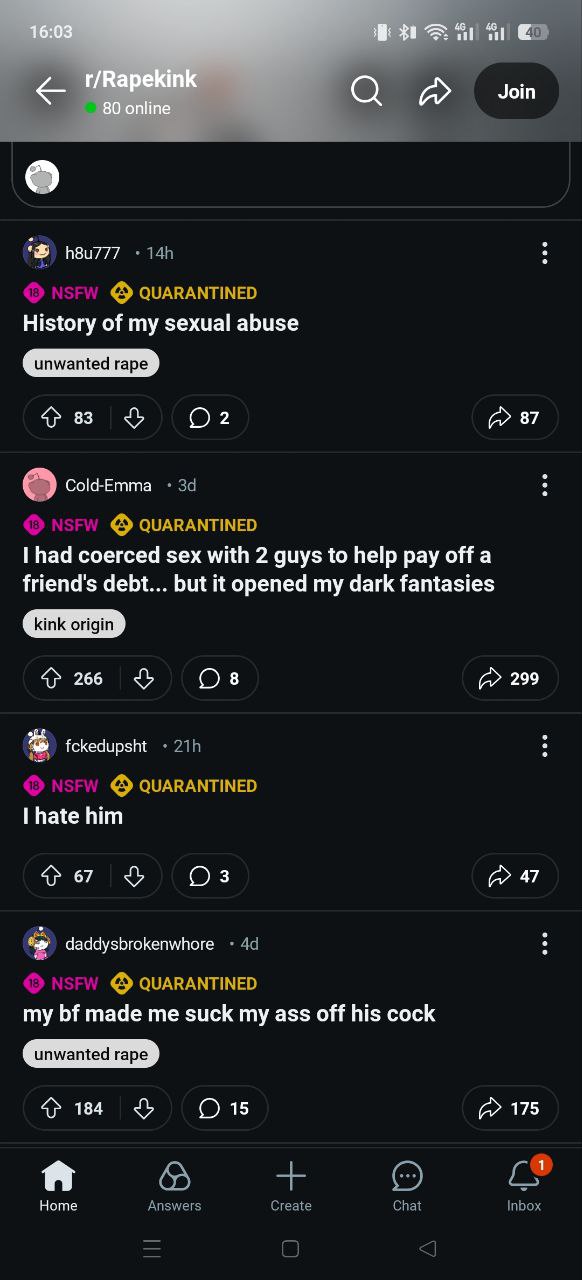Upvote the post by fckedupsht
This screenshot has width=582, height=1280.
(x=52, y=876)
